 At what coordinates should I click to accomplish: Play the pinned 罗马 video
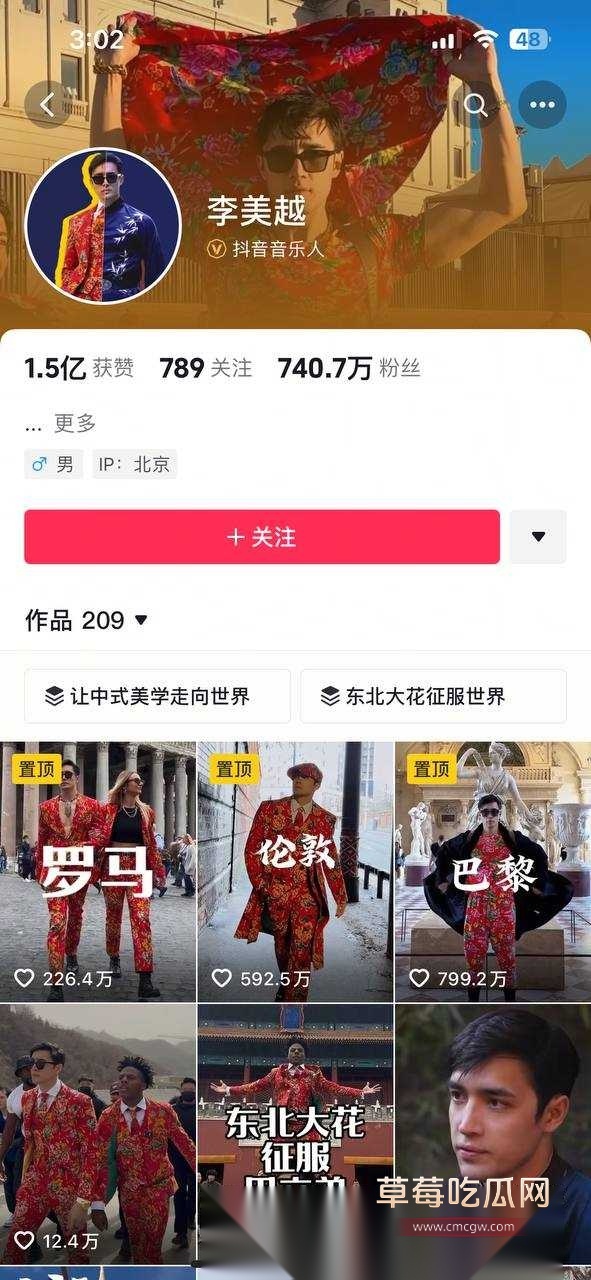98,871
